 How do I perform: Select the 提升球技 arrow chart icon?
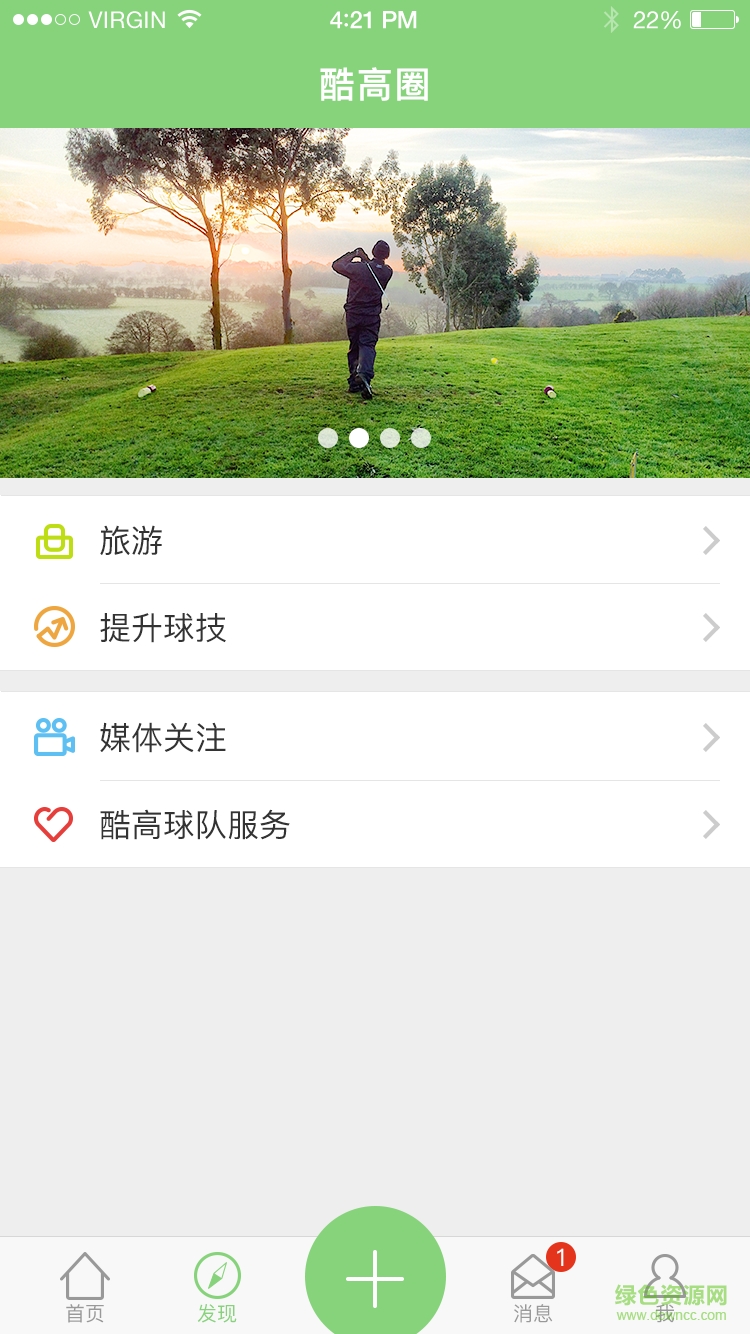click(52, 628)
